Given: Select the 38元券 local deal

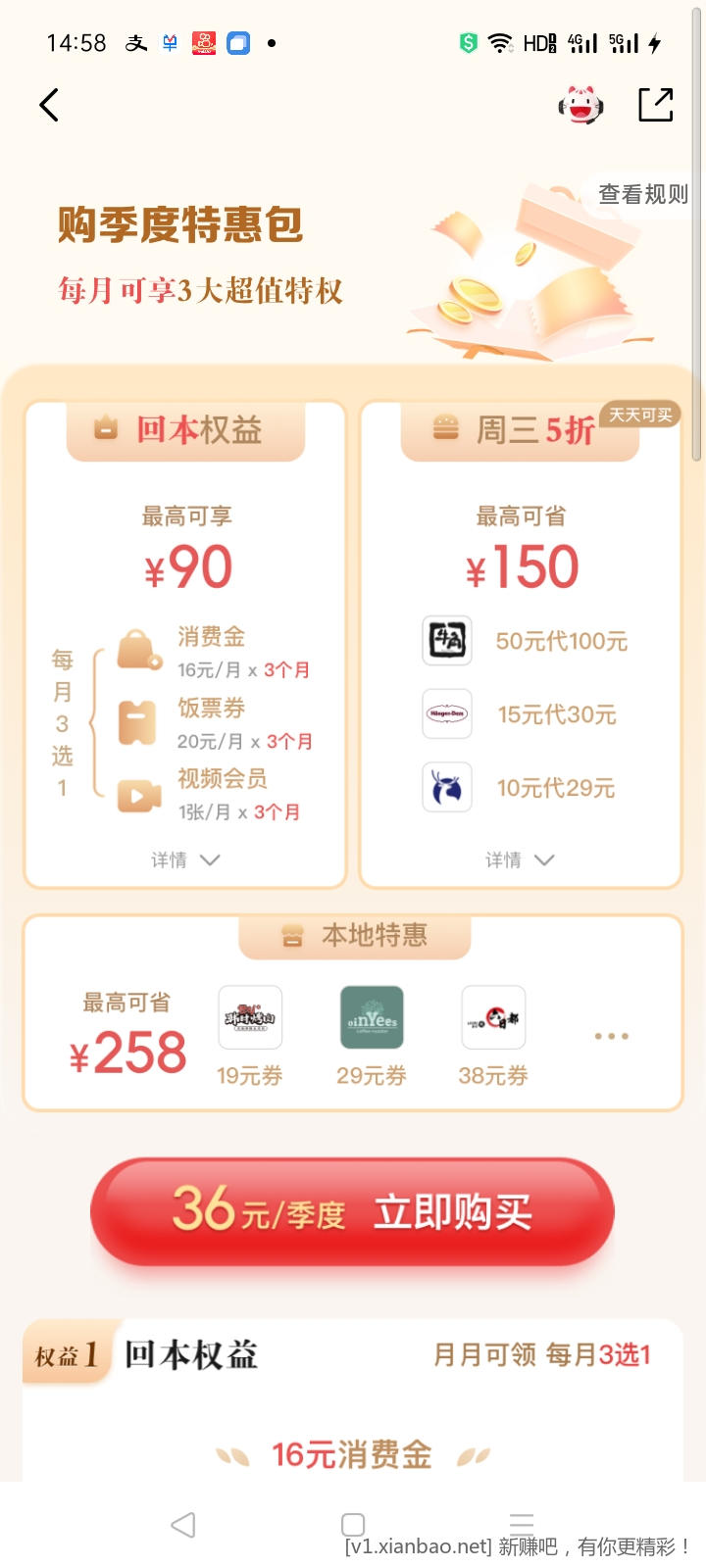Looking at the screenshot, I should (x=493, y=1036).
